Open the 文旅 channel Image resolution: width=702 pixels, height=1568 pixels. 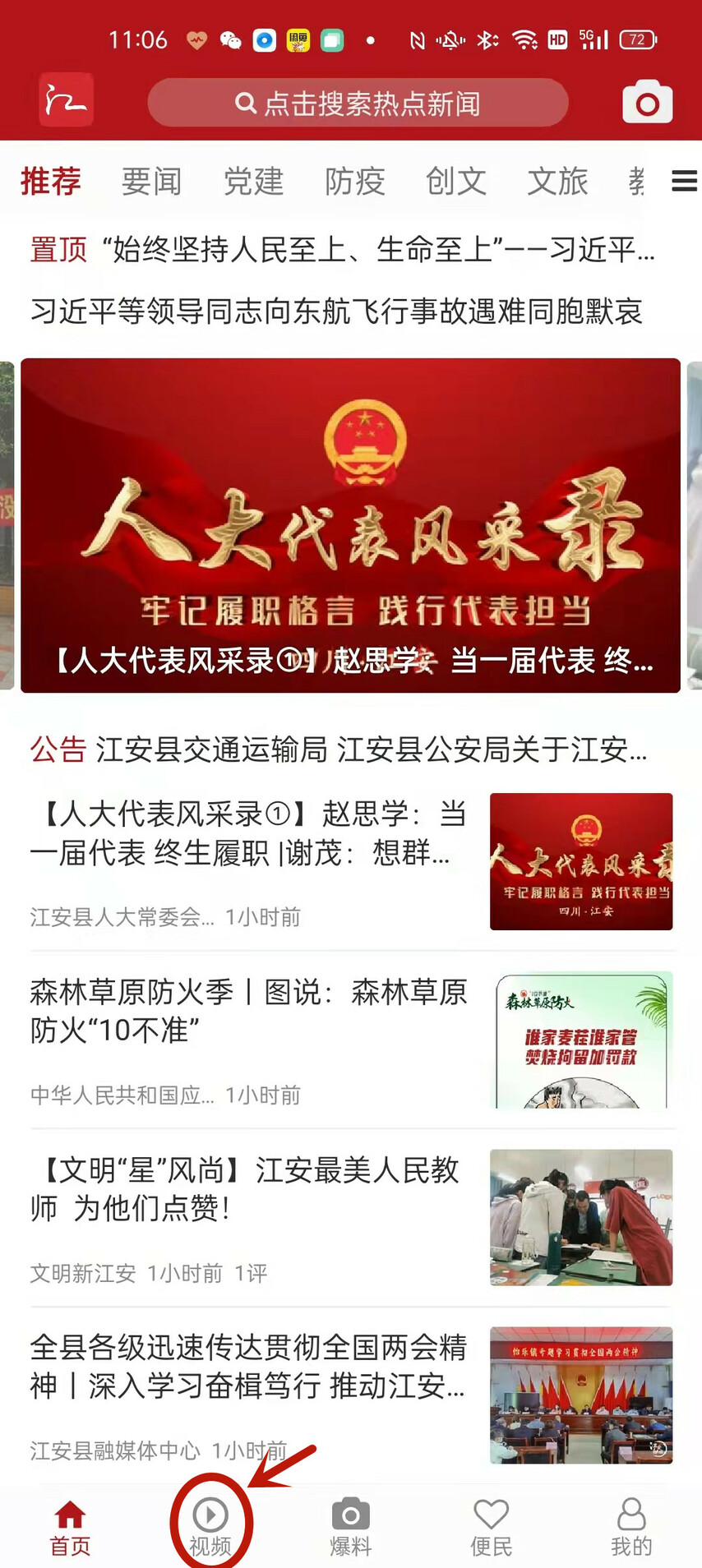557,182
